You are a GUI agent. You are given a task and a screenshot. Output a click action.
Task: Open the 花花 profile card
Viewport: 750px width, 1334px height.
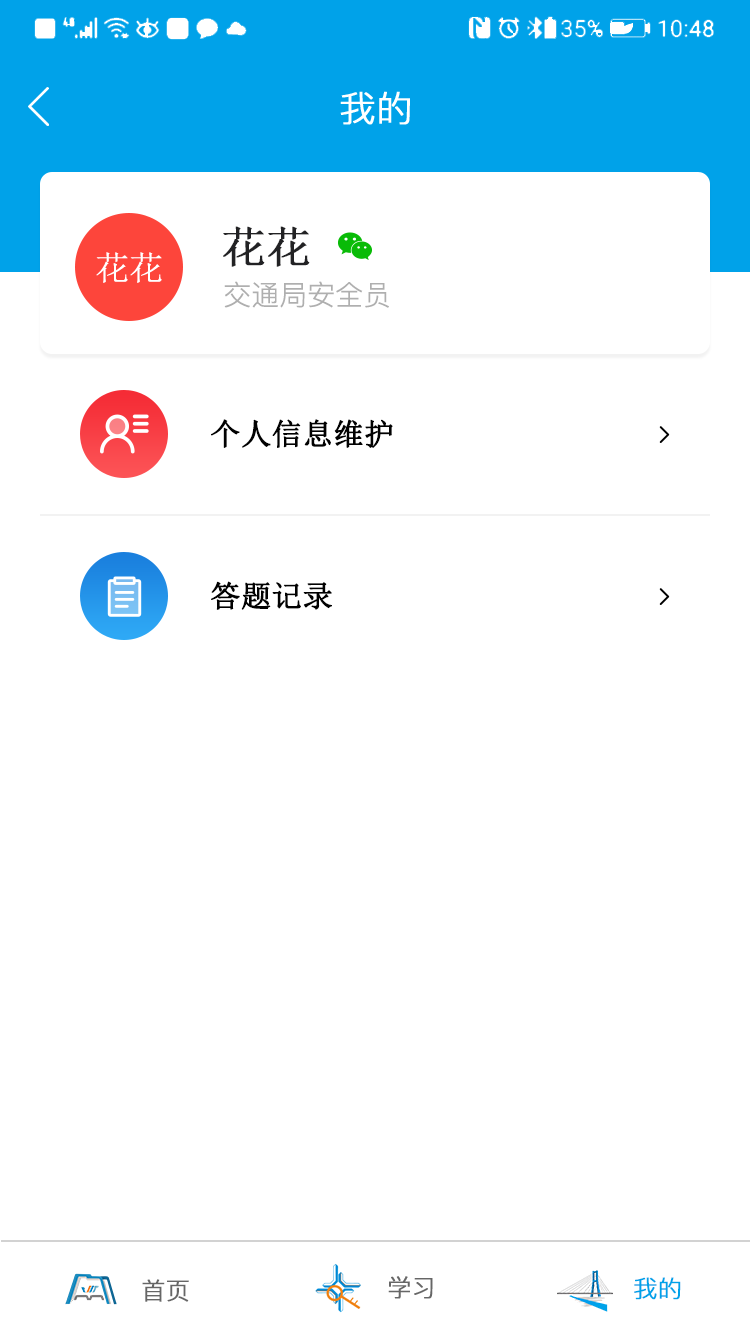(374, 264)
